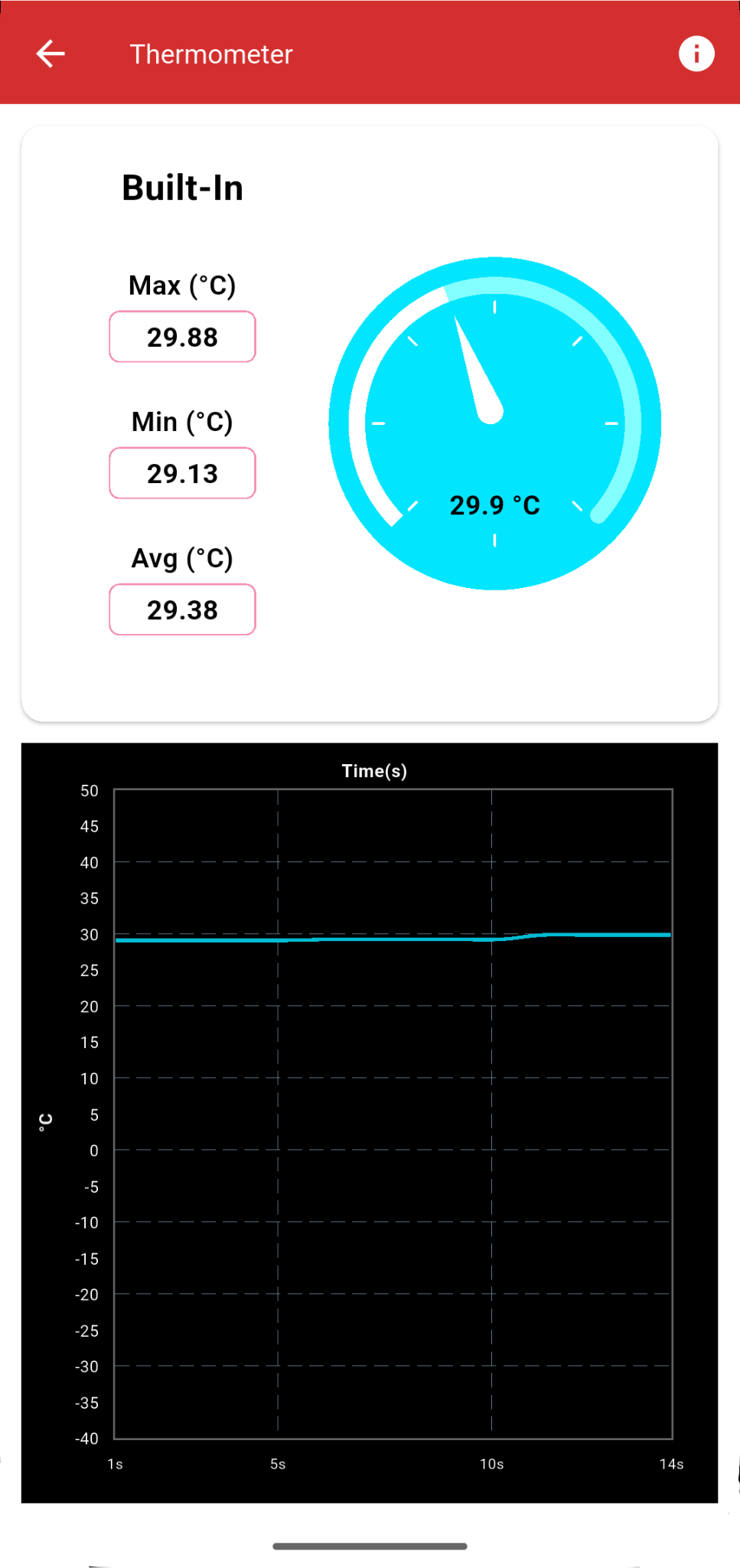Tap the 14s marker on the time axis
Screen dimensions: 740x1568
click(671, 1463)
